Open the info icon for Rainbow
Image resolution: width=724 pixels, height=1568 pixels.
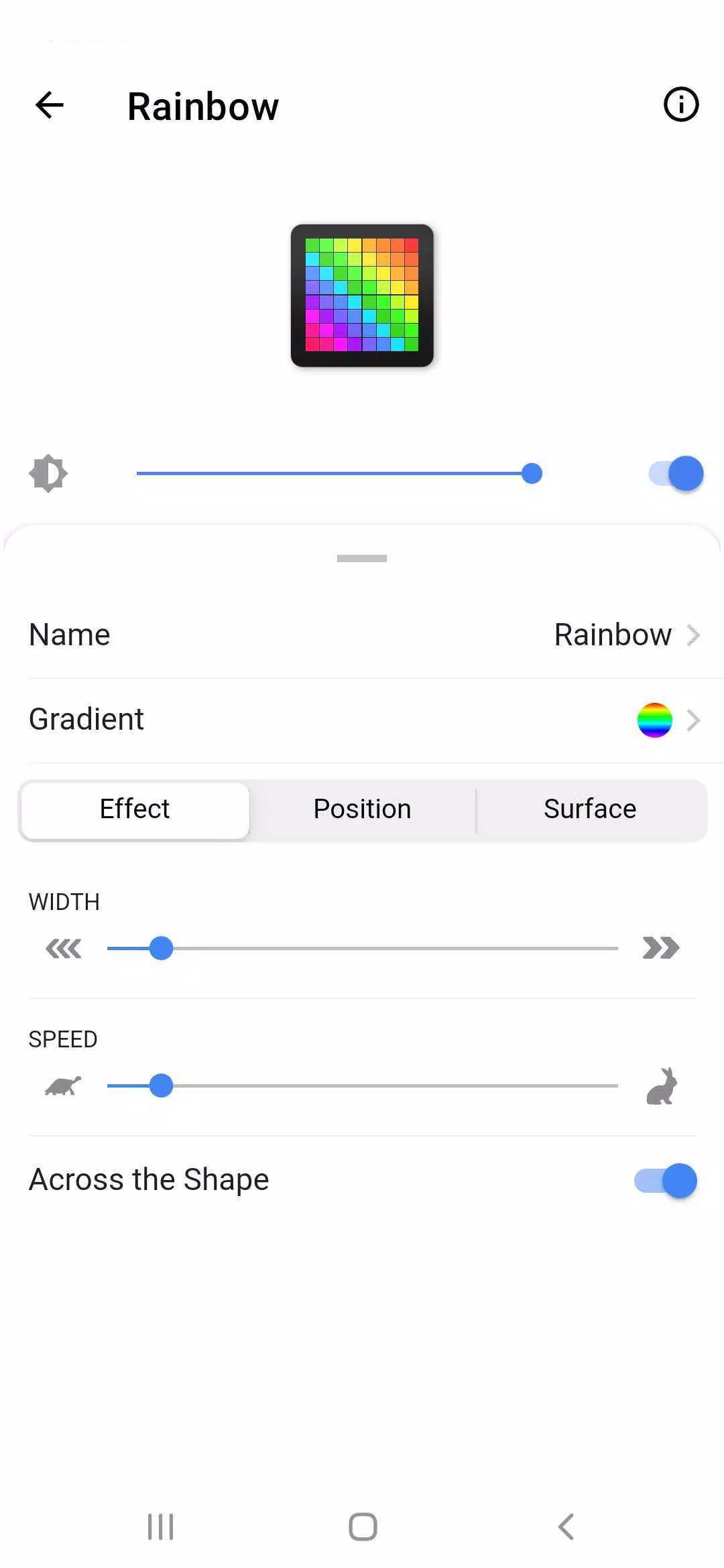pyautogui.click(x=680, y=105)
